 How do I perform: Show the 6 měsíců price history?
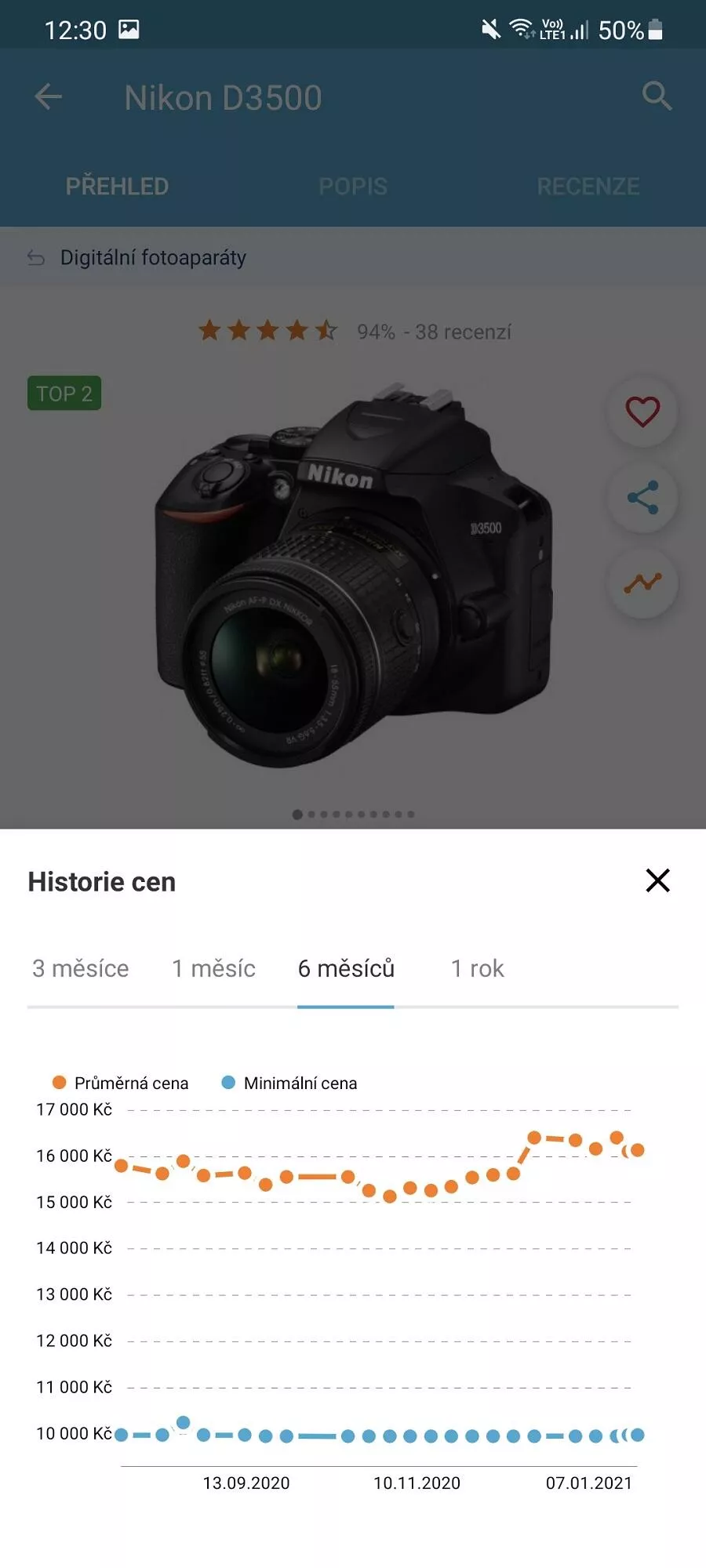point(346,969)
